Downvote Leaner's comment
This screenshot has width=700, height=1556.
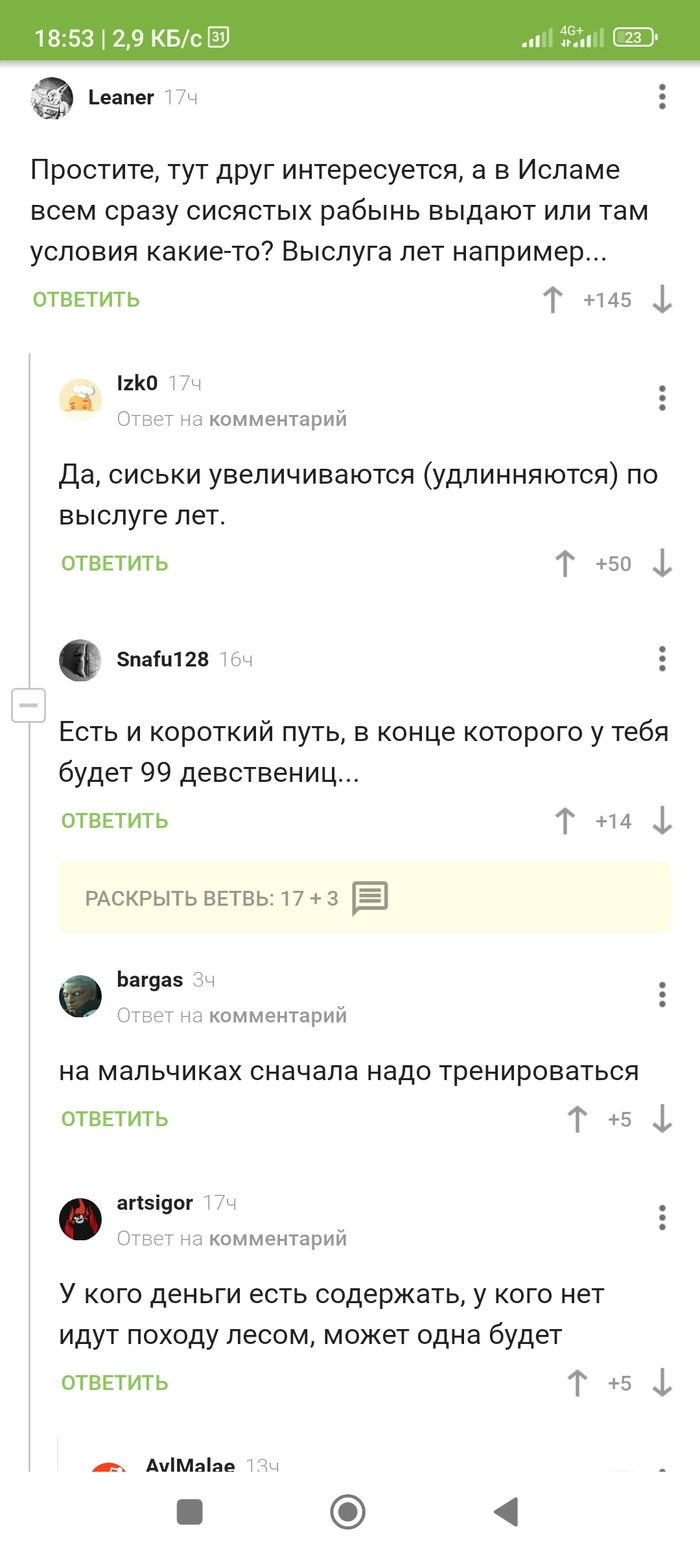tap(662, 300)
